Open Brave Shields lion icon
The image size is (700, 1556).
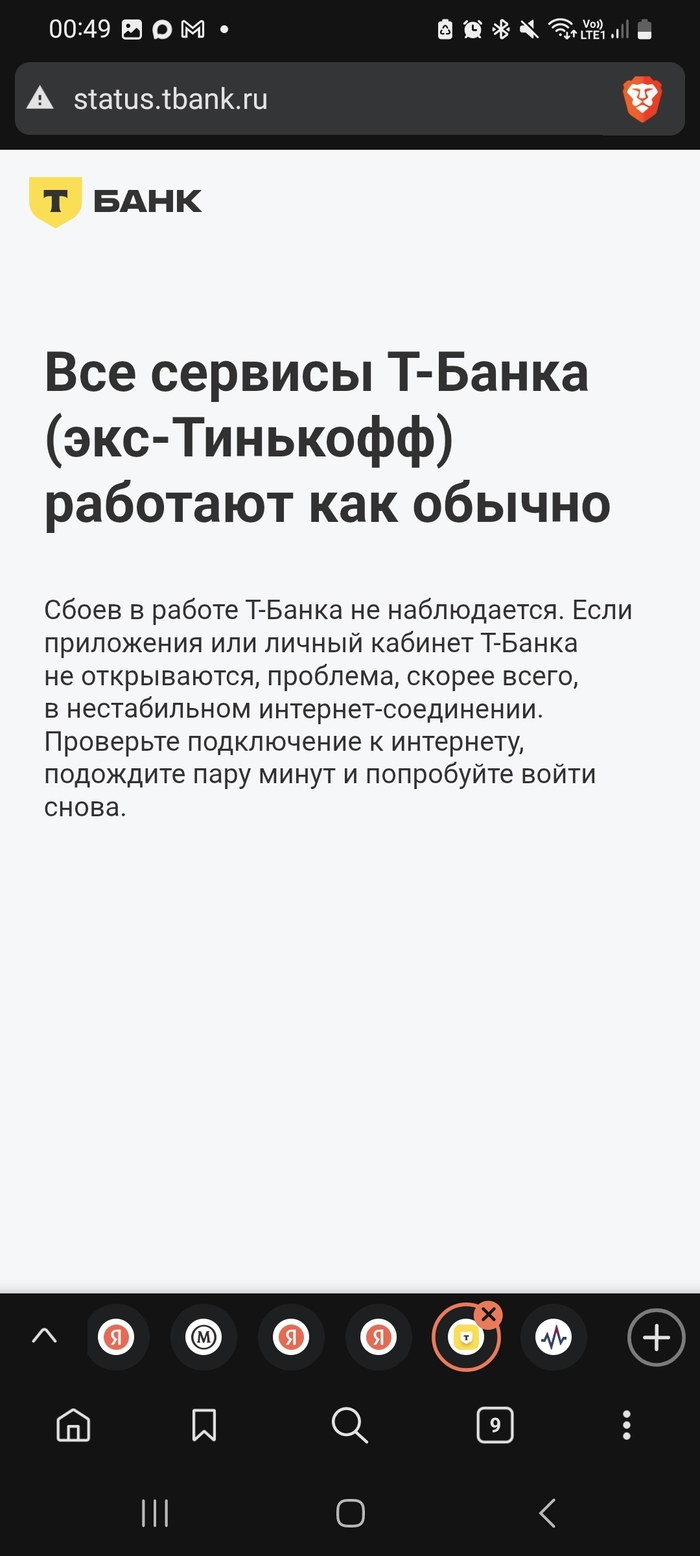coord(642,99)
